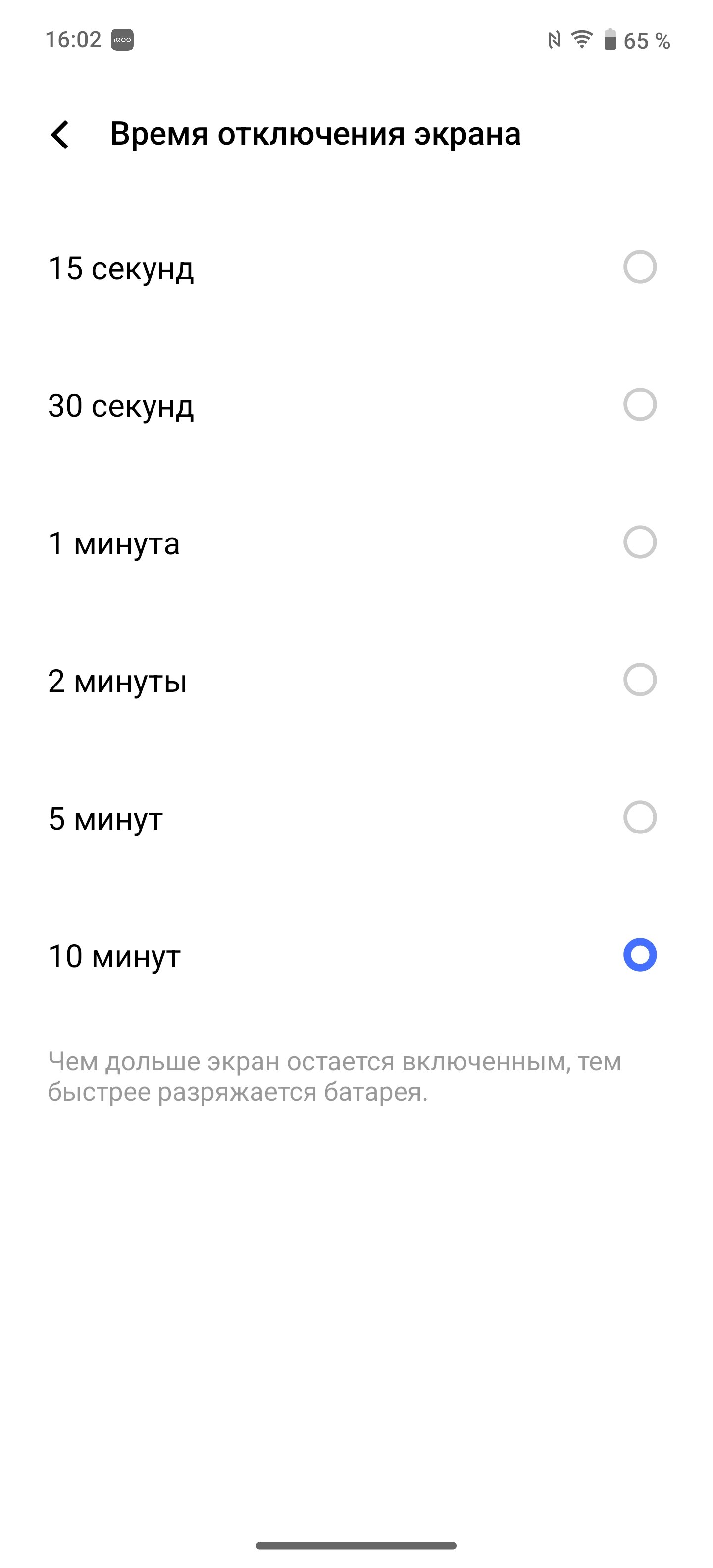Choose 30 секунд as screen timeout

[356, 405]
